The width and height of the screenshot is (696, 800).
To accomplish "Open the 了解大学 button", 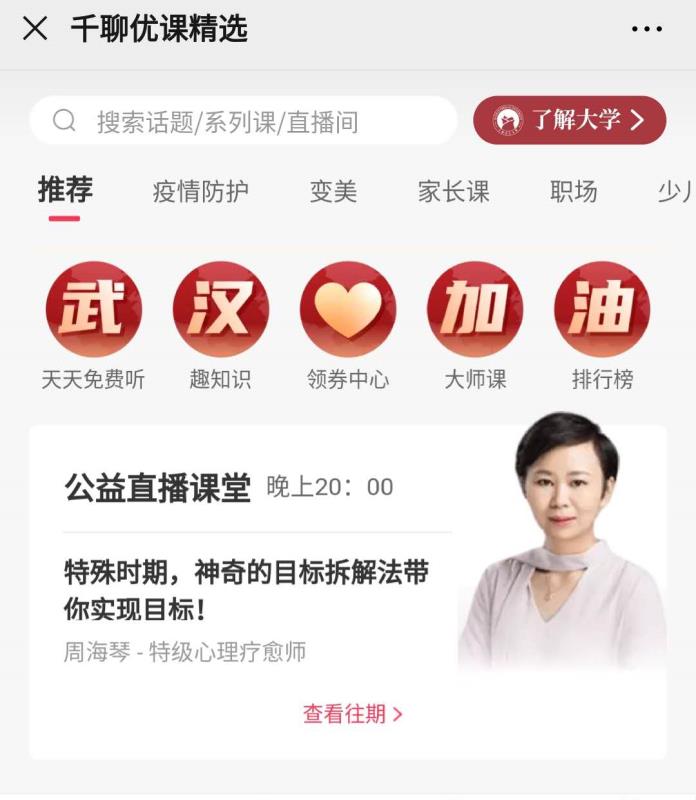I will point(569,121).
